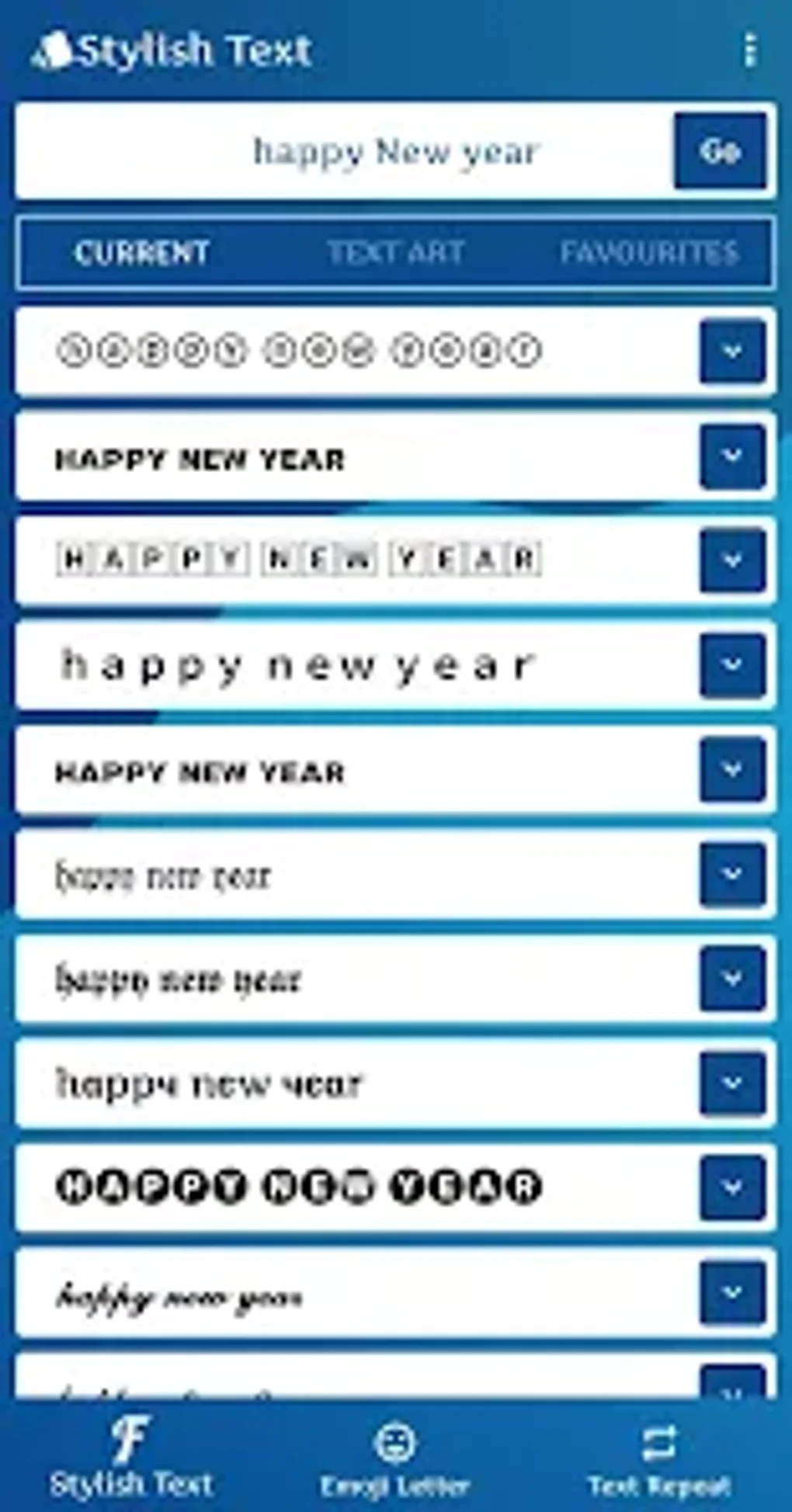This screenshot has width=792, height=1512.
Task: Open the three-dot overflow menu
Action: coord(750,50)
